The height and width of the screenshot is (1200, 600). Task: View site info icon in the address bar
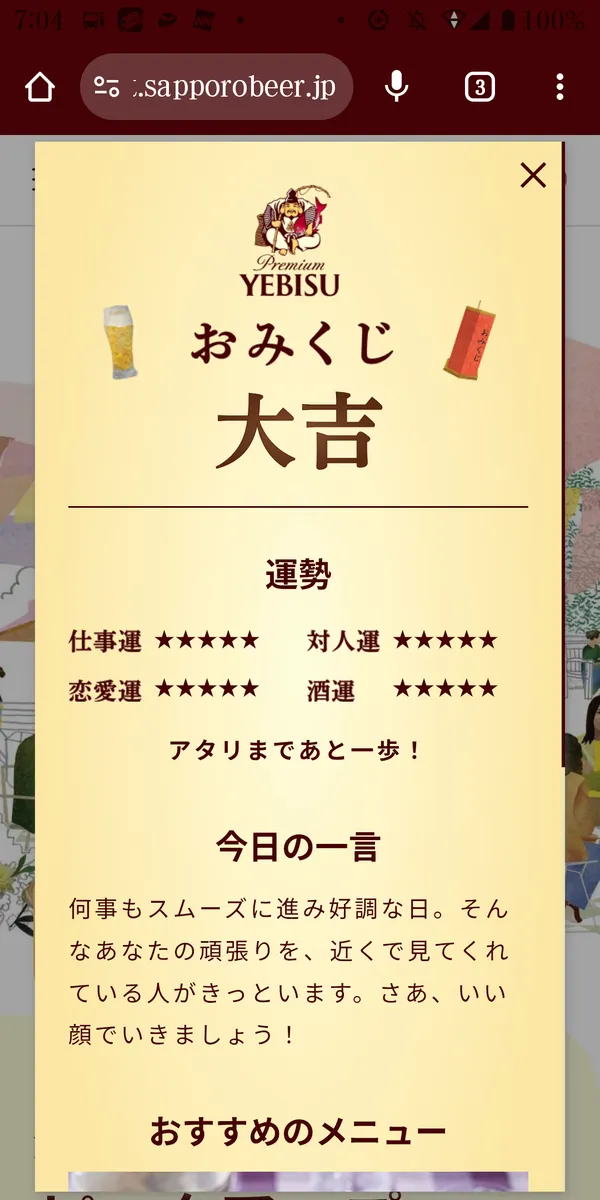(107, 88)
